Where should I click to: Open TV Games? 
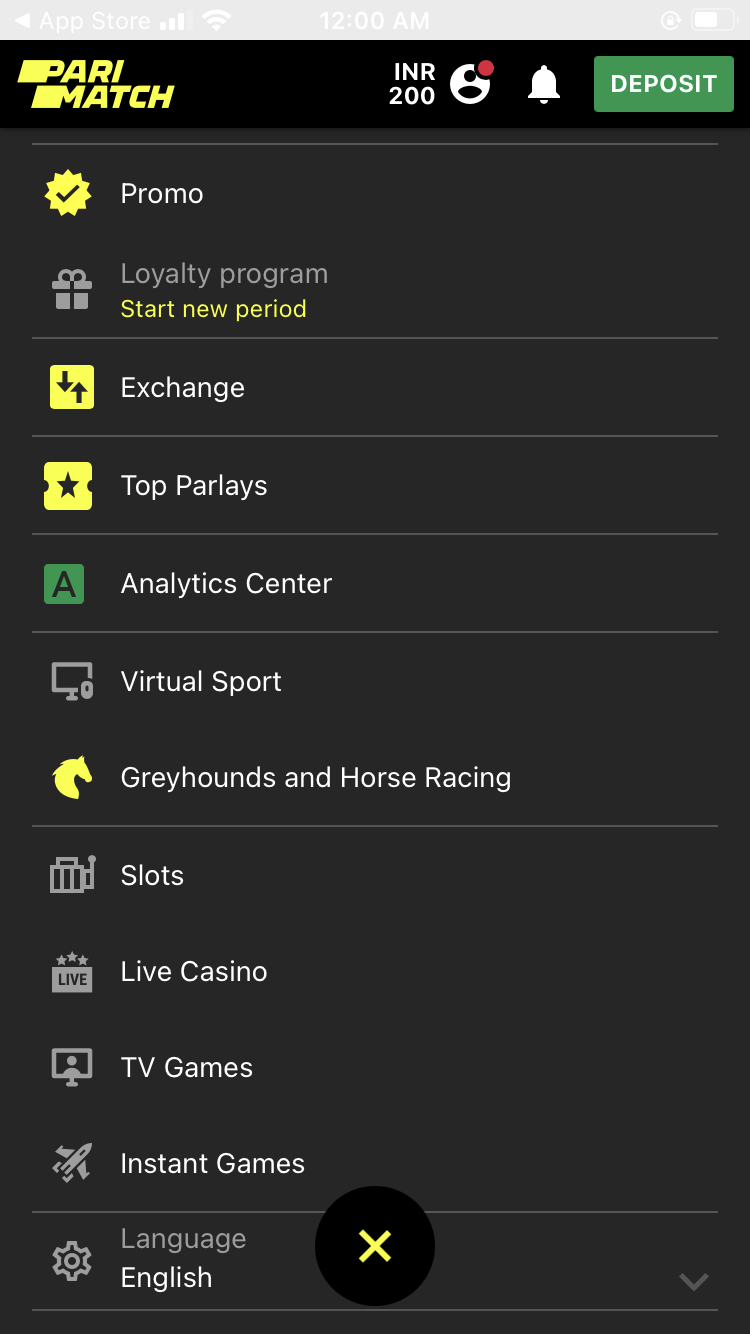pos(187,1068)
